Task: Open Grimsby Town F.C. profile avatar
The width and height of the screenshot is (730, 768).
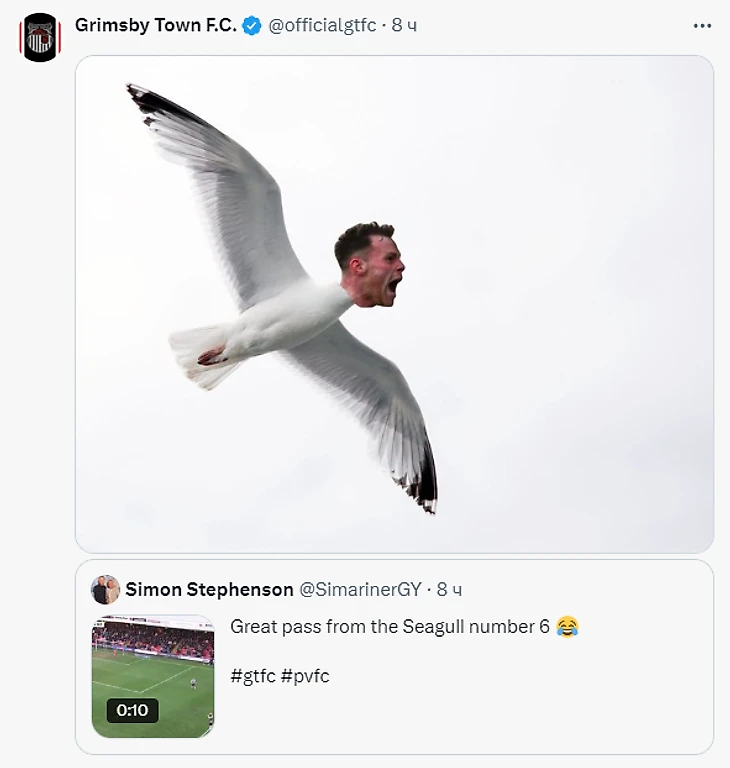Action: 40,38
